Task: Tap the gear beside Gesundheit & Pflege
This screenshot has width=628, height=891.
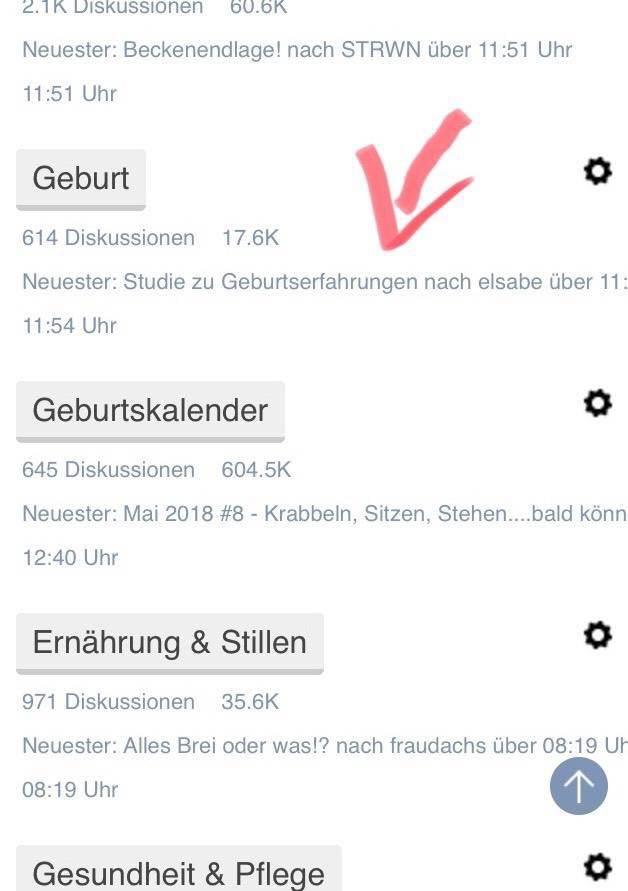Action: click(597, 866)
